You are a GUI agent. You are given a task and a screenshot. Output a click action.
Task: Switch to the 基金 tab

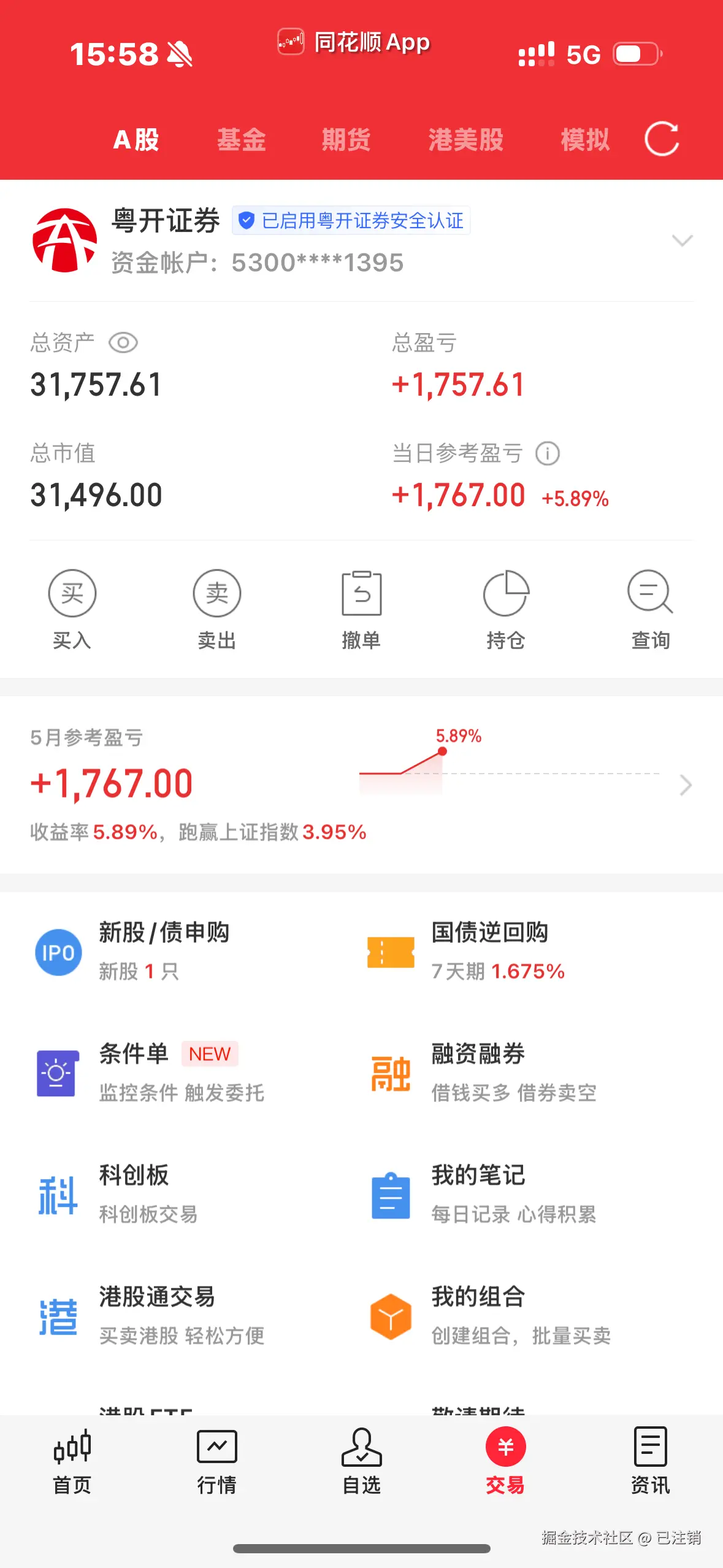click(x=242, y=139)
